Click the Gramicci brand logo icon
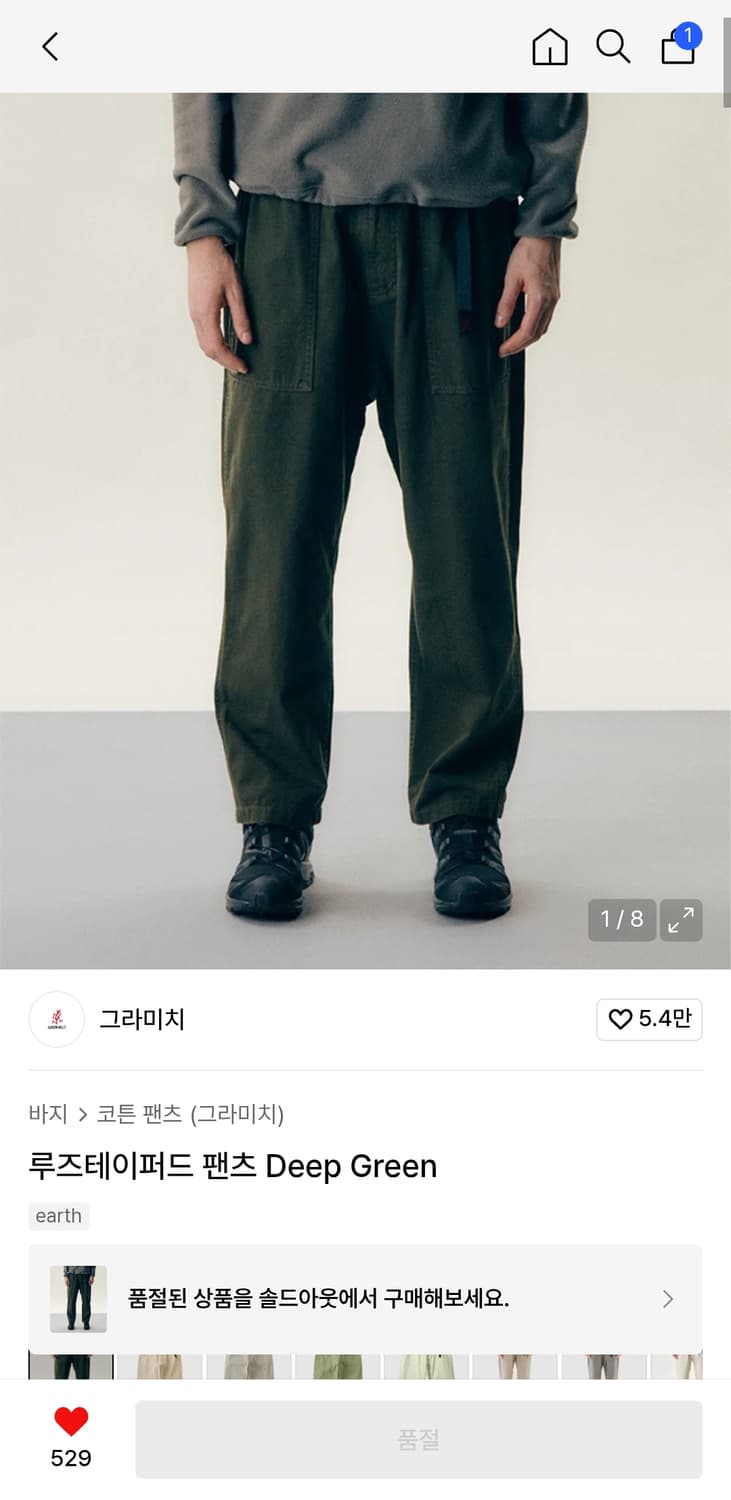The height and width of the screenshot is (1500, 731). (x=56, y=1019)
